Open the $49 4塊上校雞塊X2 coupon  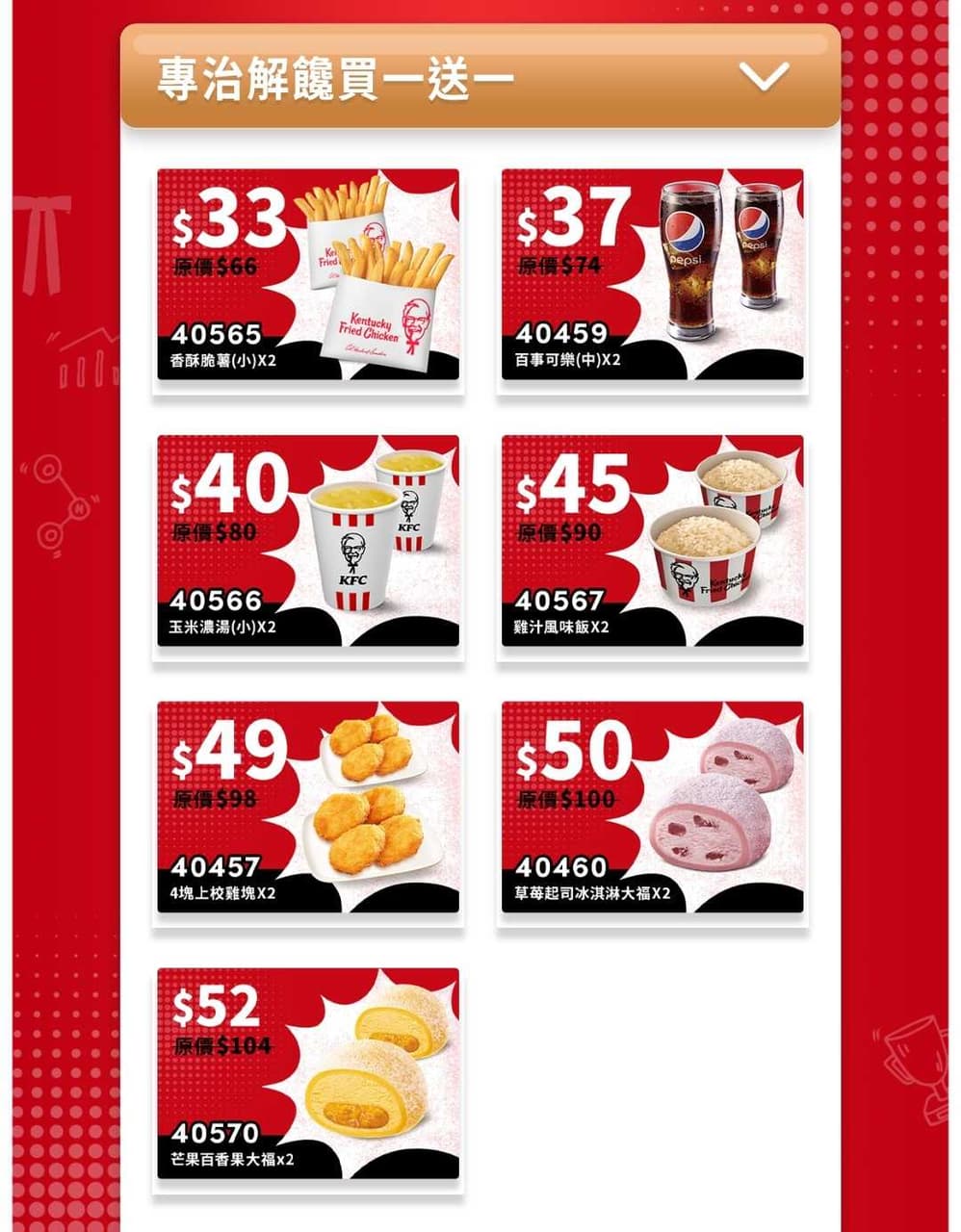pos(308,808)
